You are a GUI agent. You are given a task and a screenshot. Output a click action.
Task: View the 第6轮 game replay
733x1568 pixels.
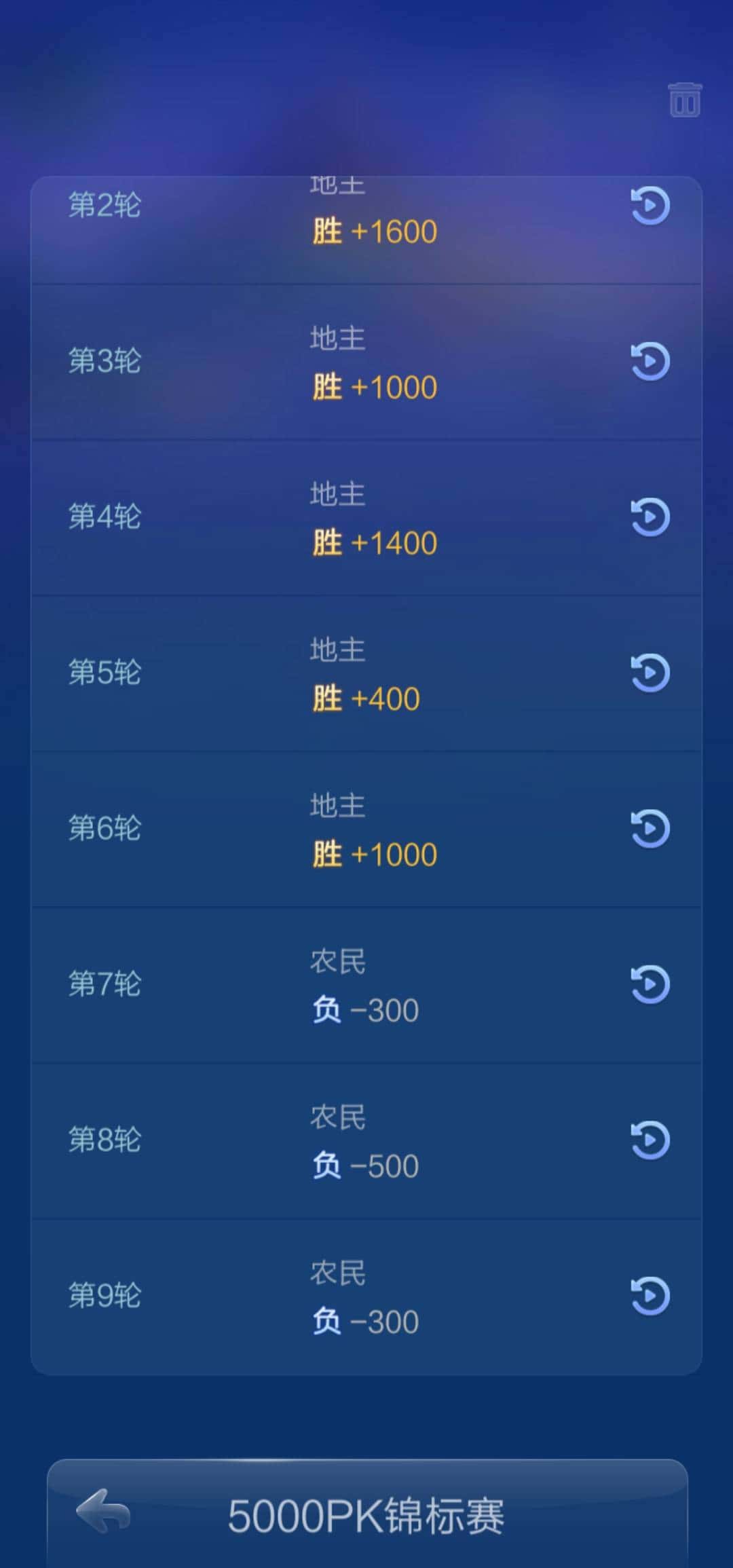click(x=650, y=829)
